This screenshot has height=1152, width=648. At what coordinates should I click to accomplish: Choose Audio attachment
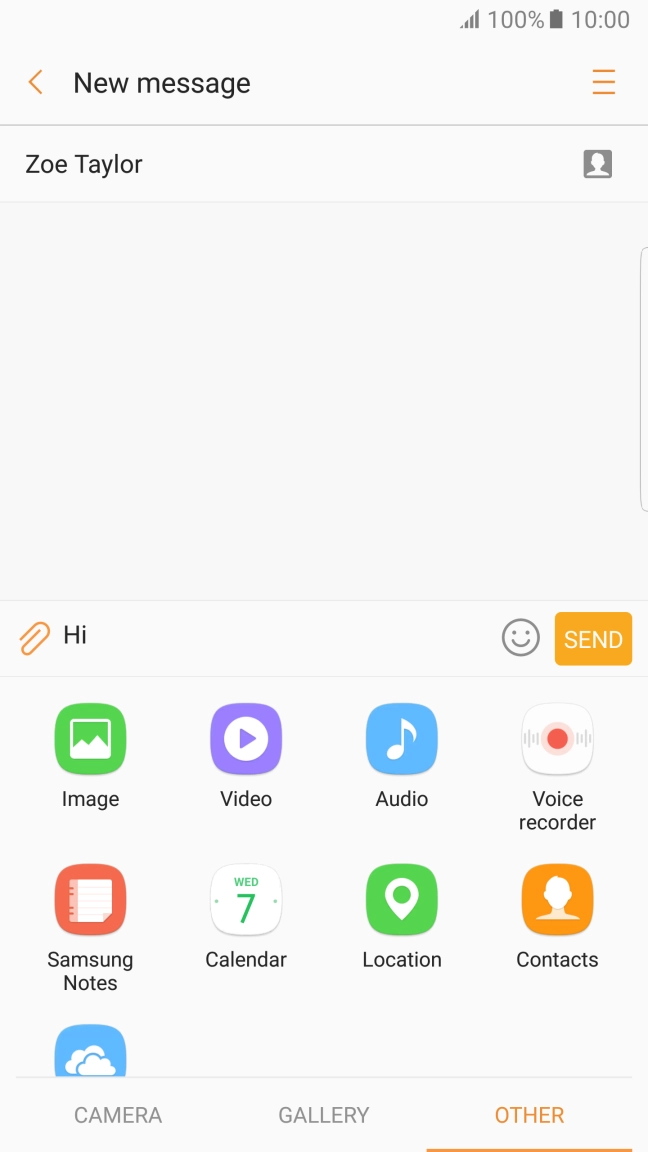[402, 740]
